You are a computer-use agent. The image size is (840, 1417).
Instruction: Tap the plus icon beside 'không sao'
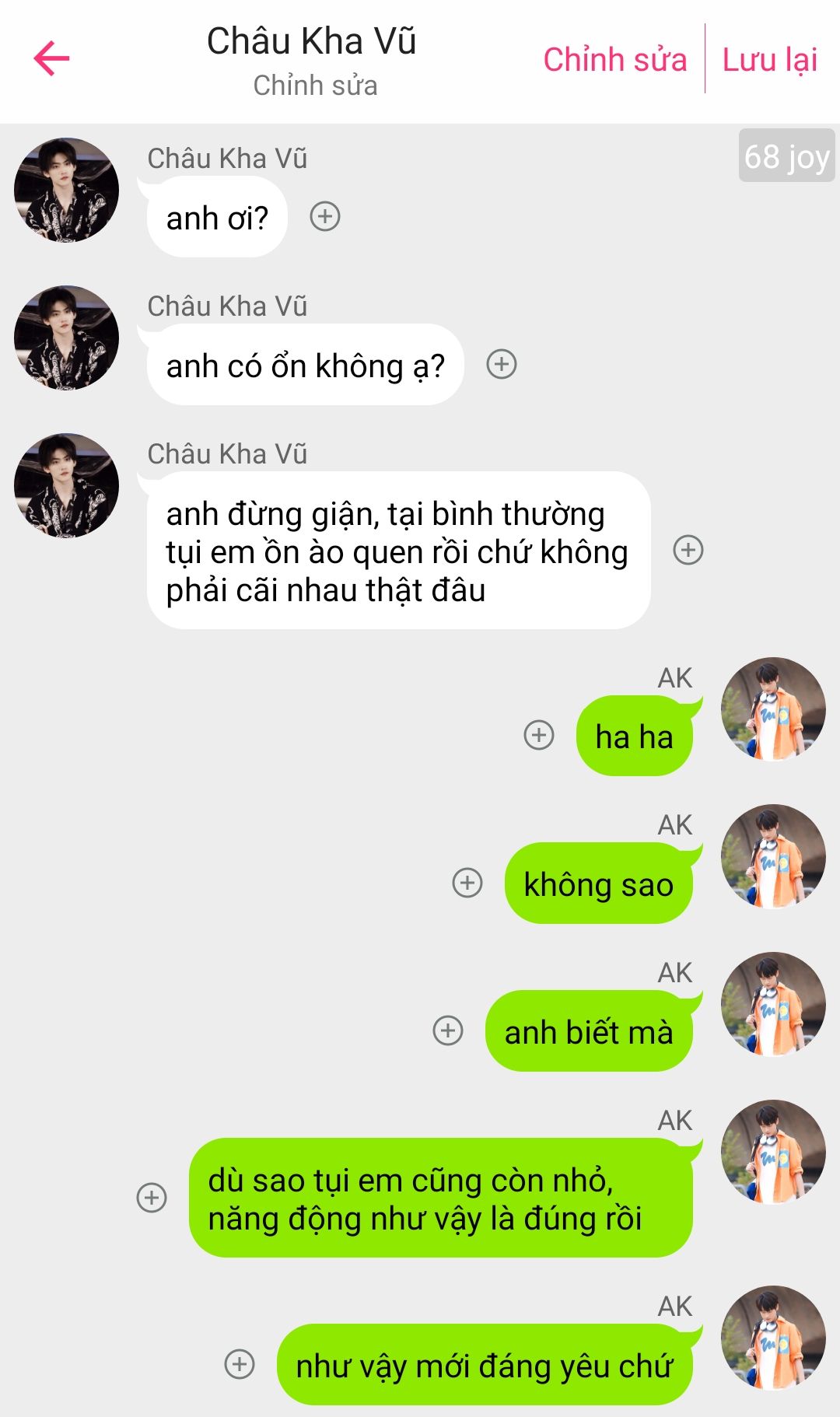(467, 883)
